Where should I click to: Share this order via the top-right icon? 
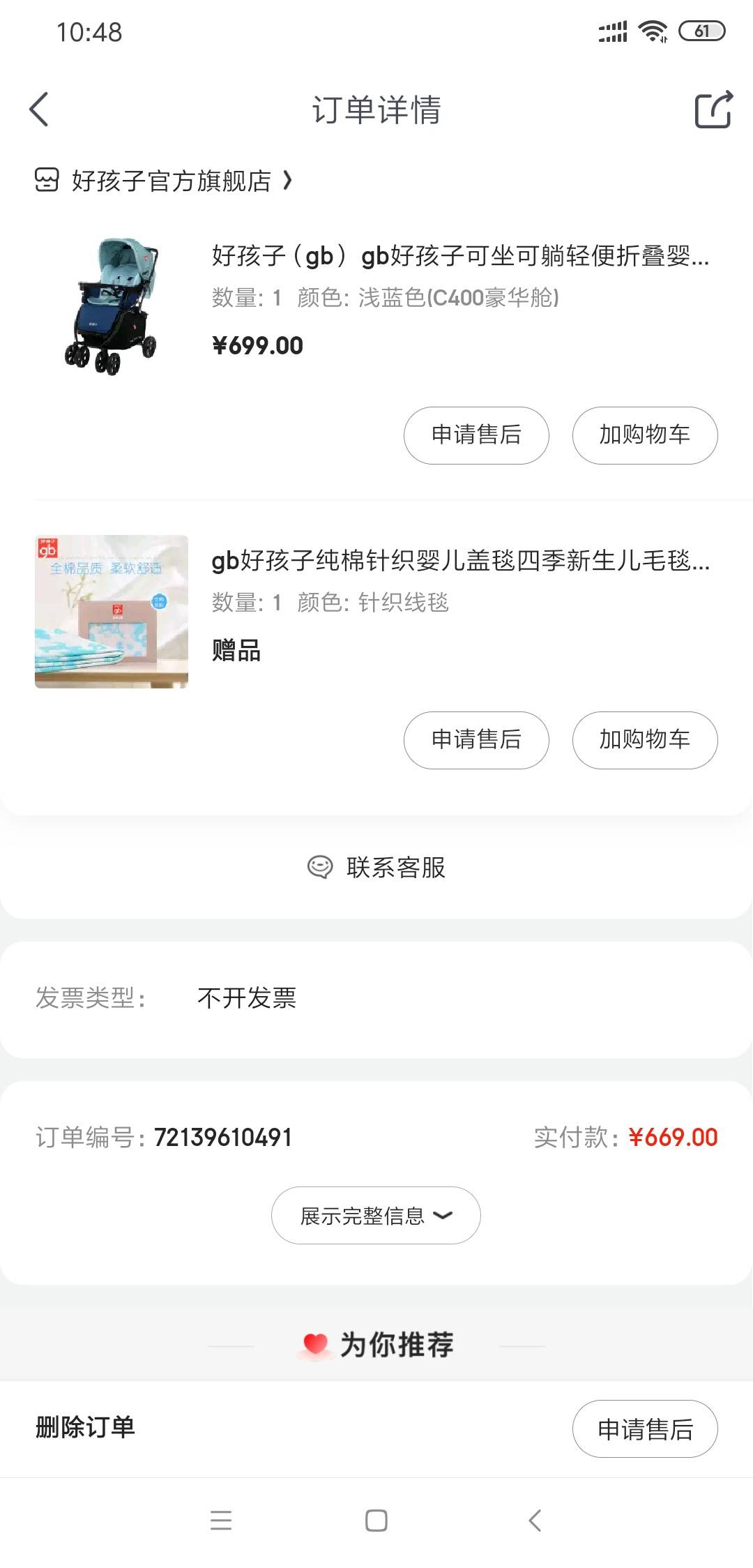click(x=713, y=110)
